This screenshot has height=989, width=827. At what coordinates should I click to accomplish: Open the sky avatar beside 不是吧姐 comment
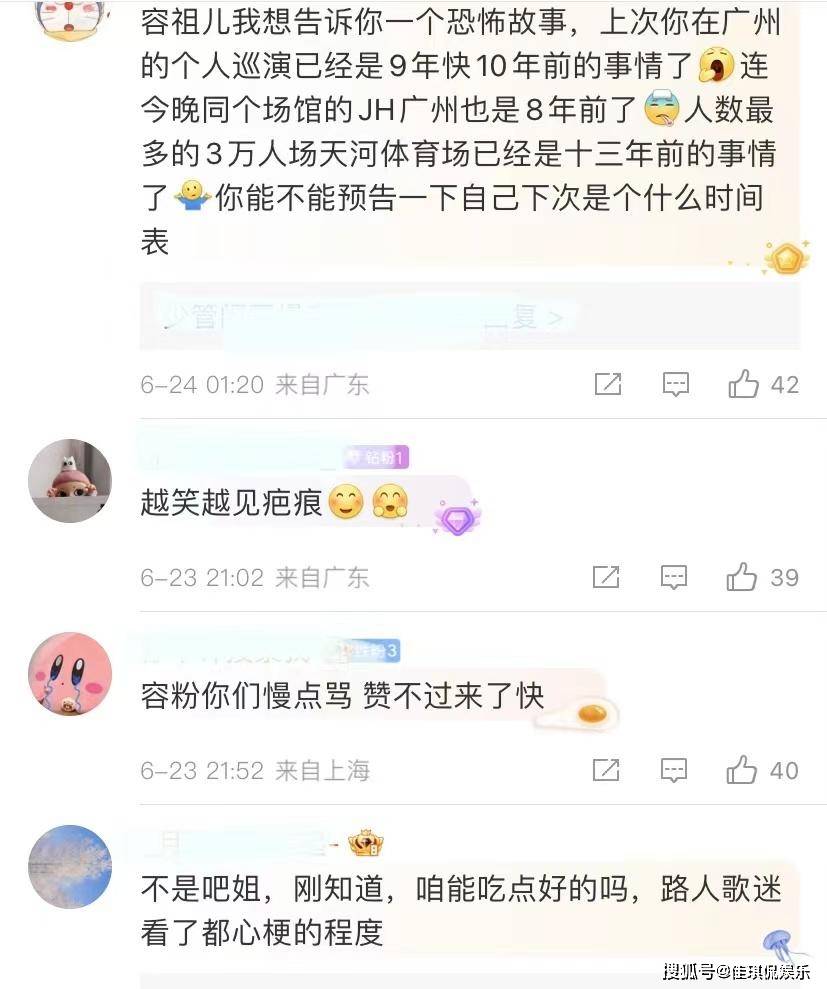tap(70, 866)
